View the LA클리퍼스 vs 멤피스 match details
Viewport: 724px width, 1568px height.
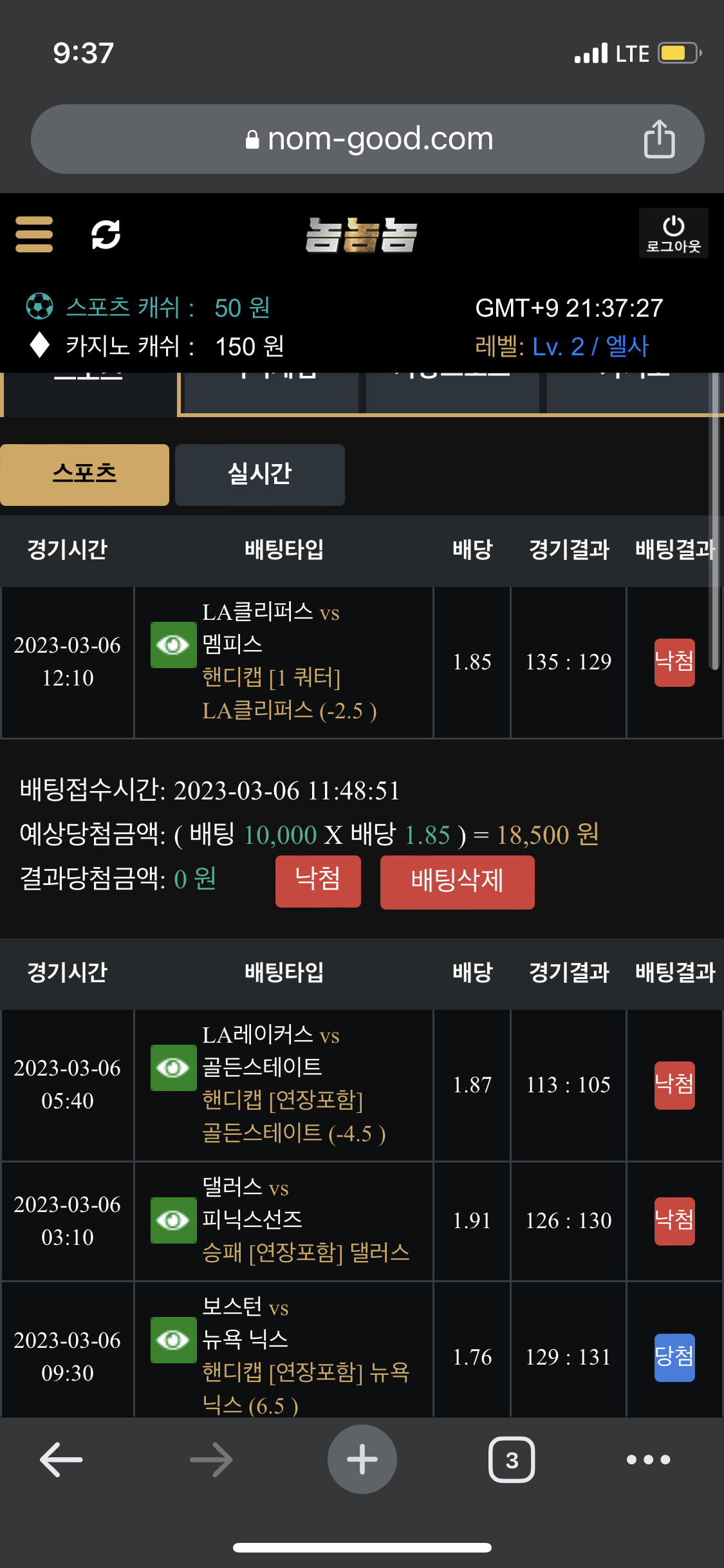click(x=173, y=645)
